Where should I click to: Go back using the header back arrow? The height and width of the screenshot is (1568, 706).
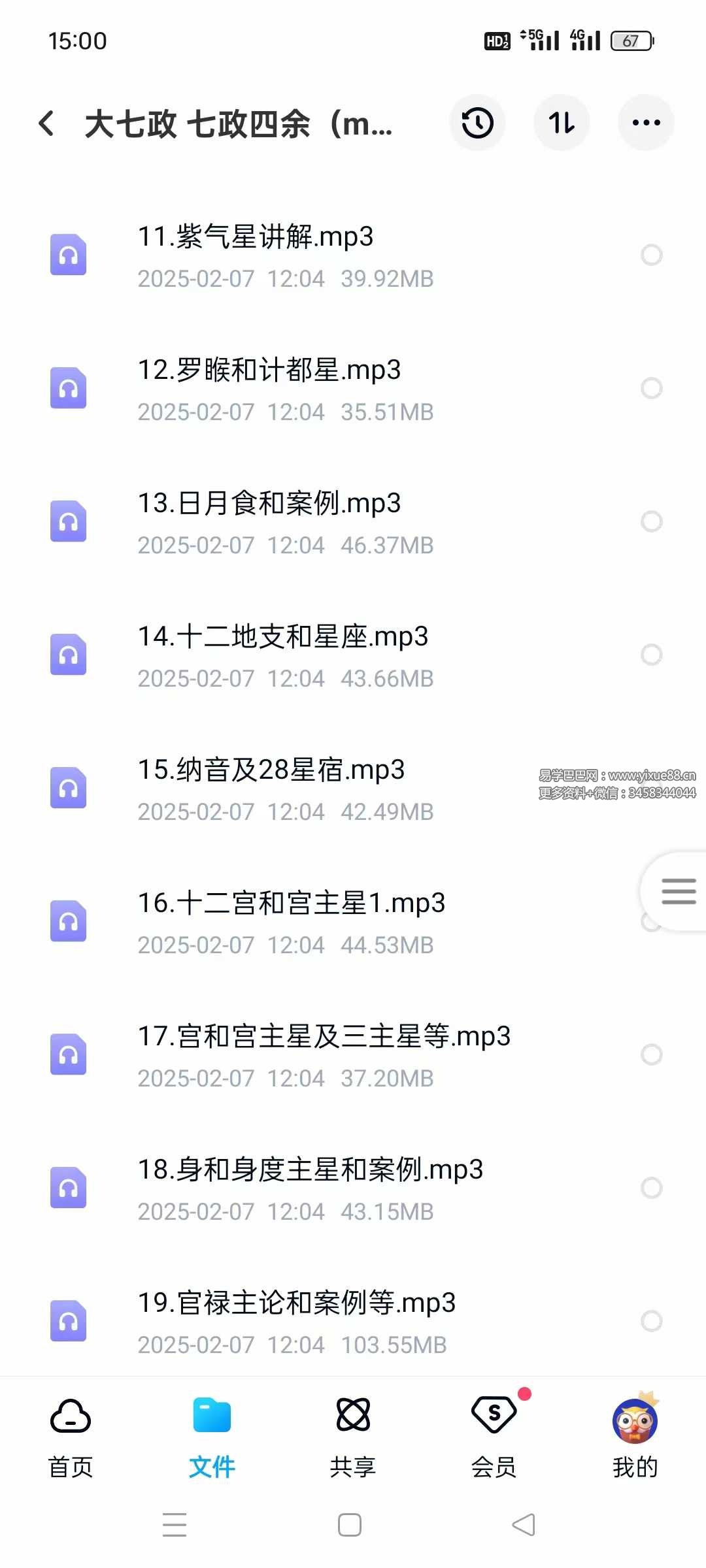(x=46, y=123)
